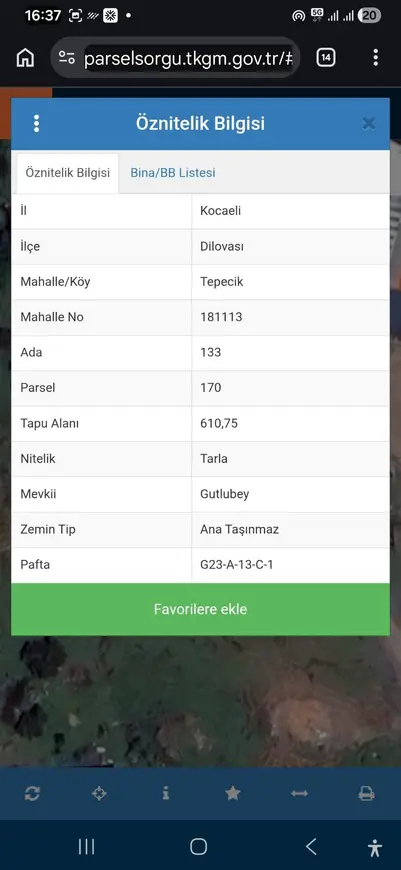
Task: Select the Öznitelik Bilgisi tab
Action: (68, 173)
